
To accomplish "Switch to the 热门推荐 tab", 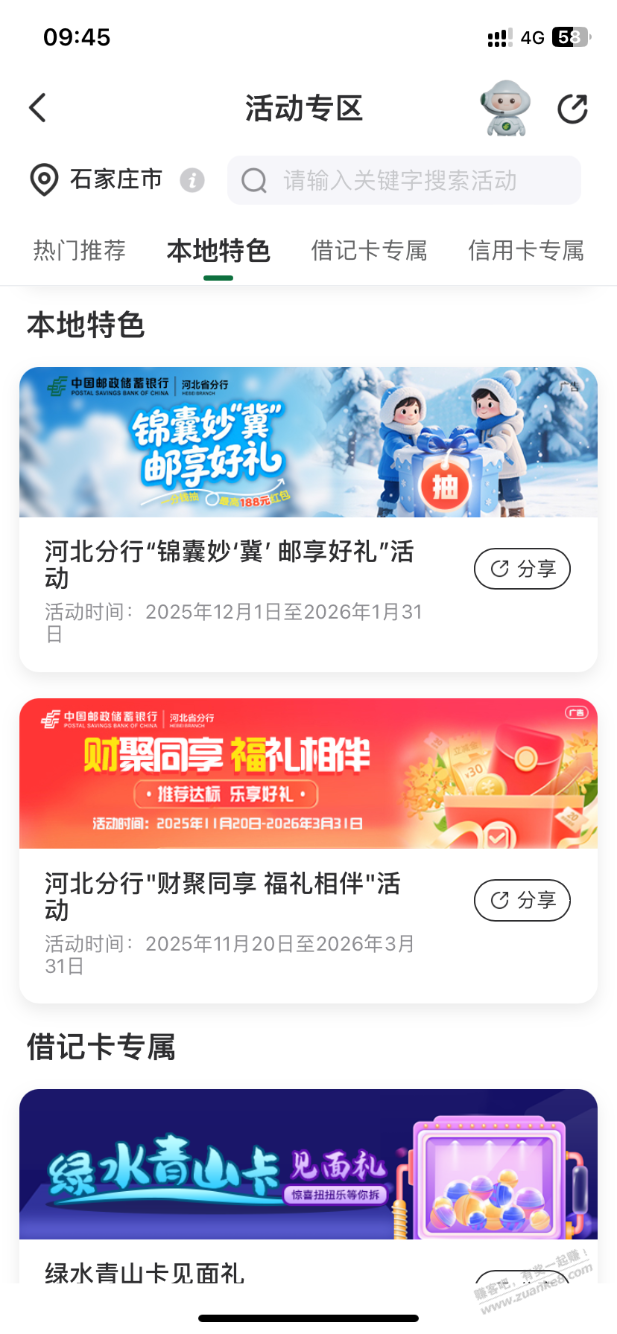I will tap(80, 251).
